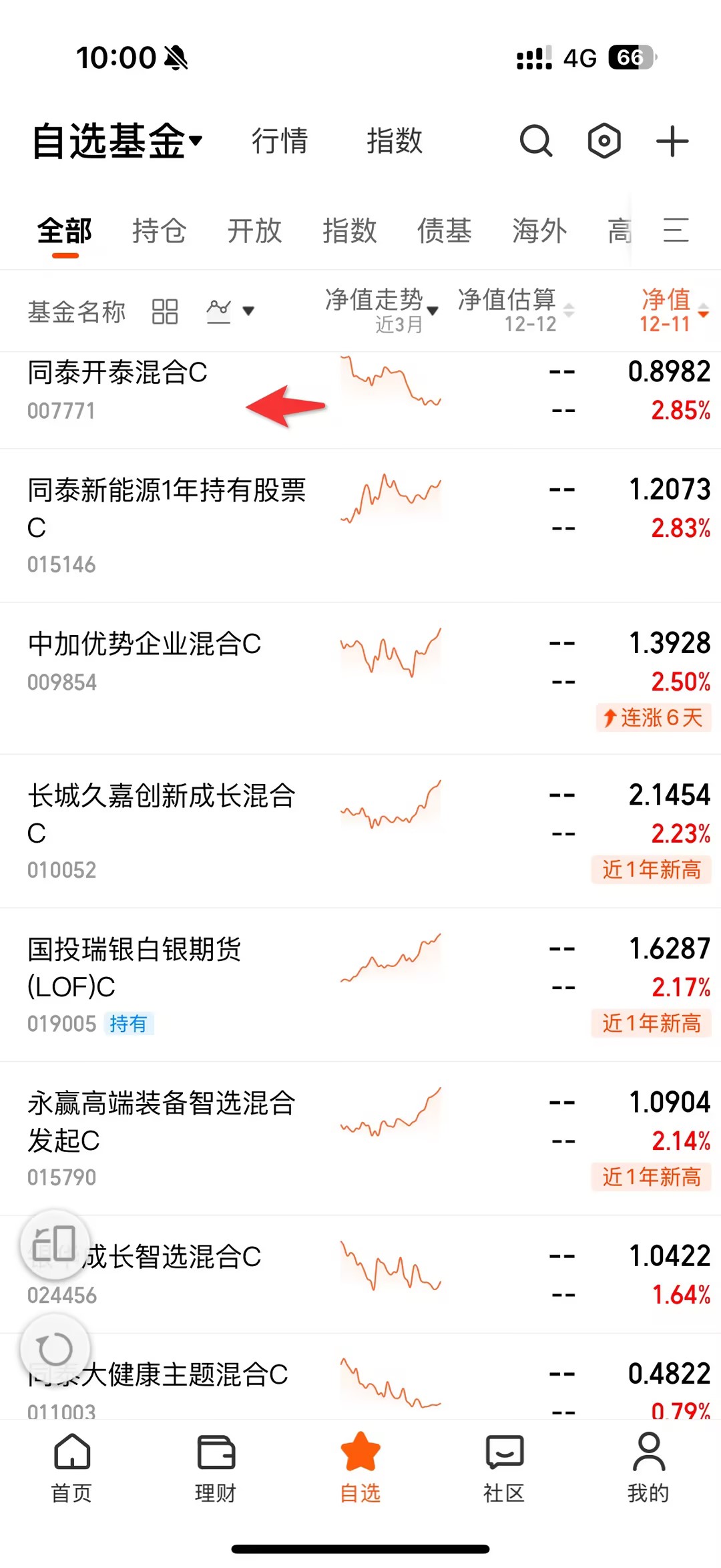
Task: Toggle the grid view icon
Action: click(165, 311)
